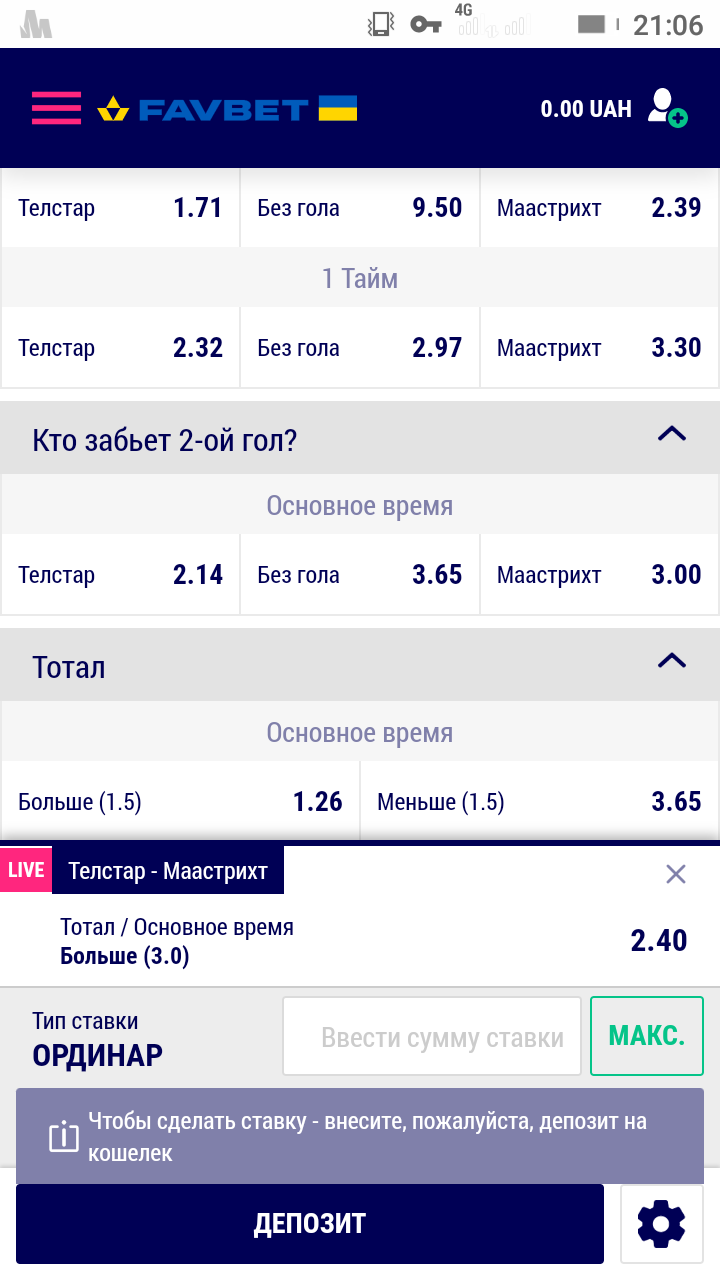
Task: Open the settings gear next to Deposit
Action: 661,1223
